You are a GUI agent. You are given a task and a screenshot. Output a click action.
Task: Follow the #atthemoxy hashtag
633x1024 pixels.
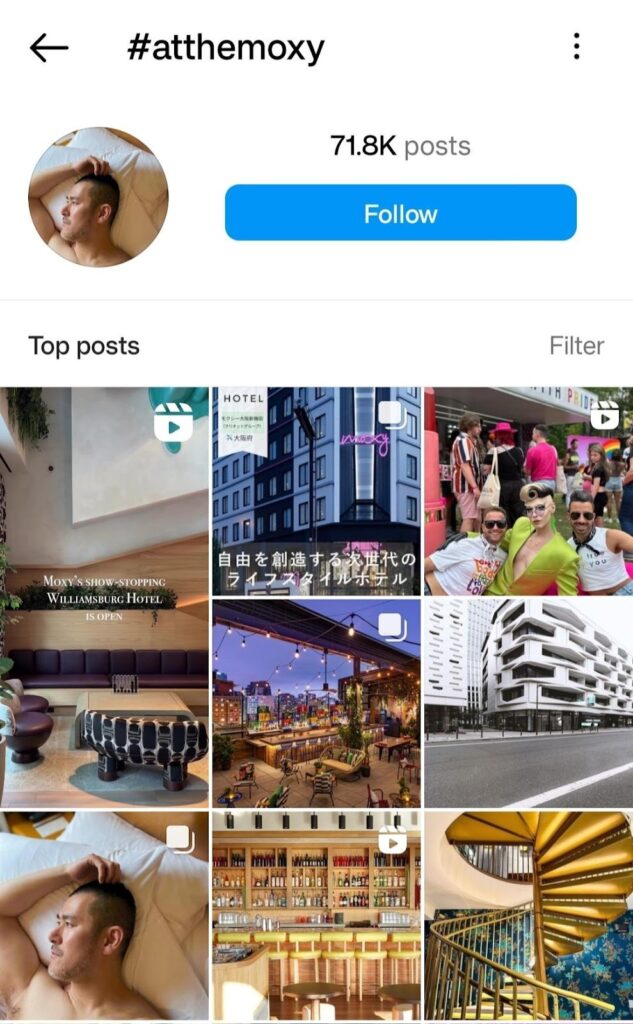pyautogui.click(x=400, y=213)
